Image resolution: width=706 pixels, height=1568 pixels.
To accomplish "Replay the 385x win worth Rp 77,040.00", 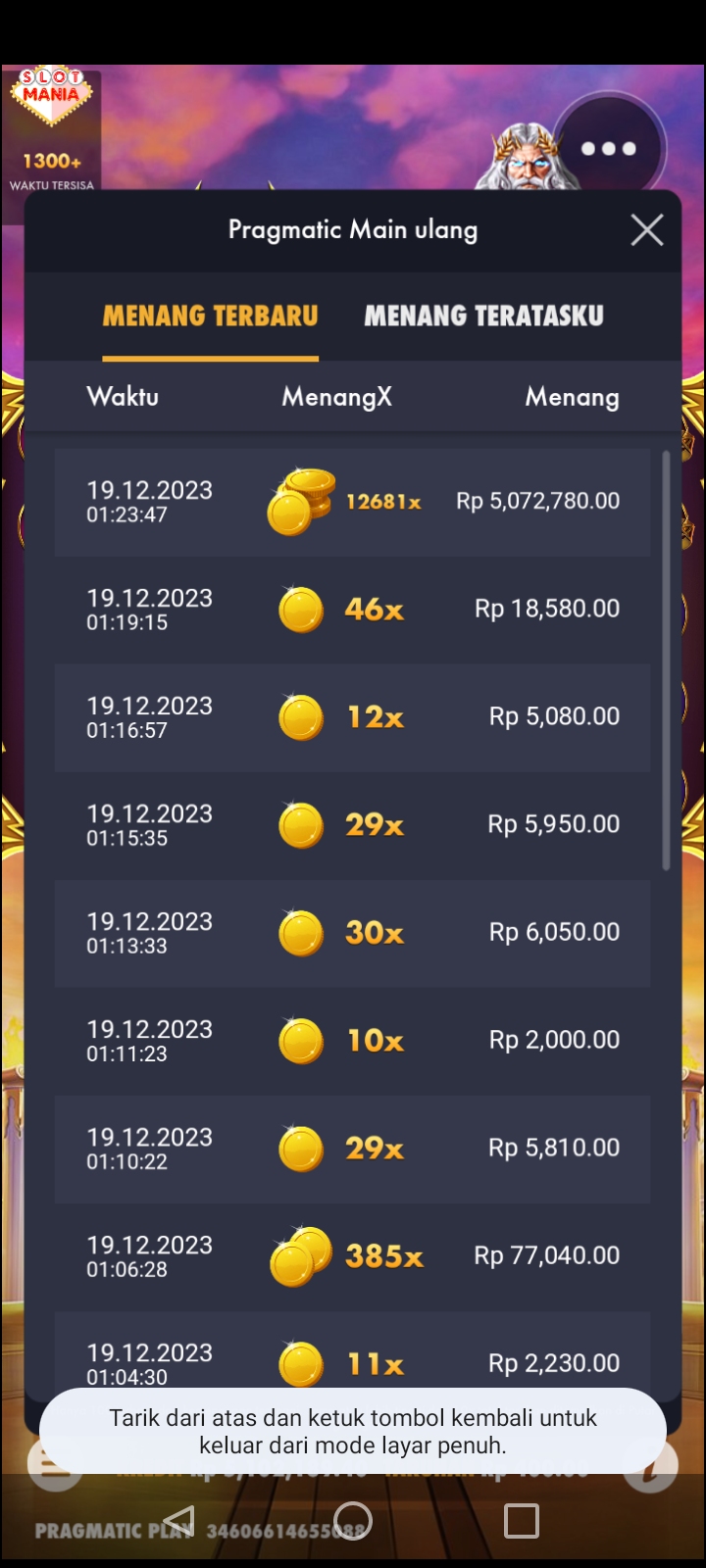I will pos(352,1256).
